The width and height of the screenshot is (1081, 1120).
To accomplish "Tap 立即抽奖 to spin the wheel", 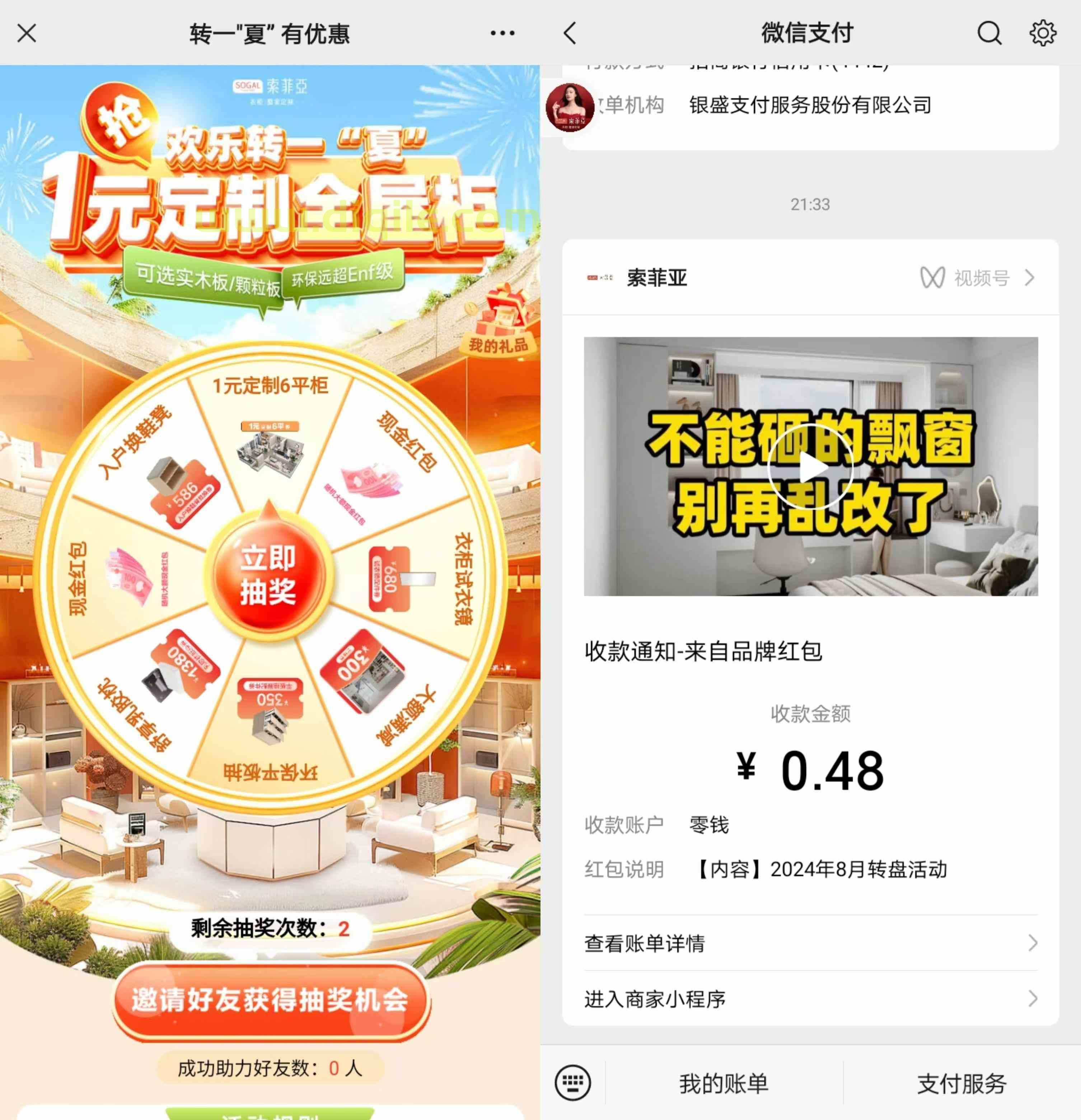I will pyautogui.click(x=268, y=574).
